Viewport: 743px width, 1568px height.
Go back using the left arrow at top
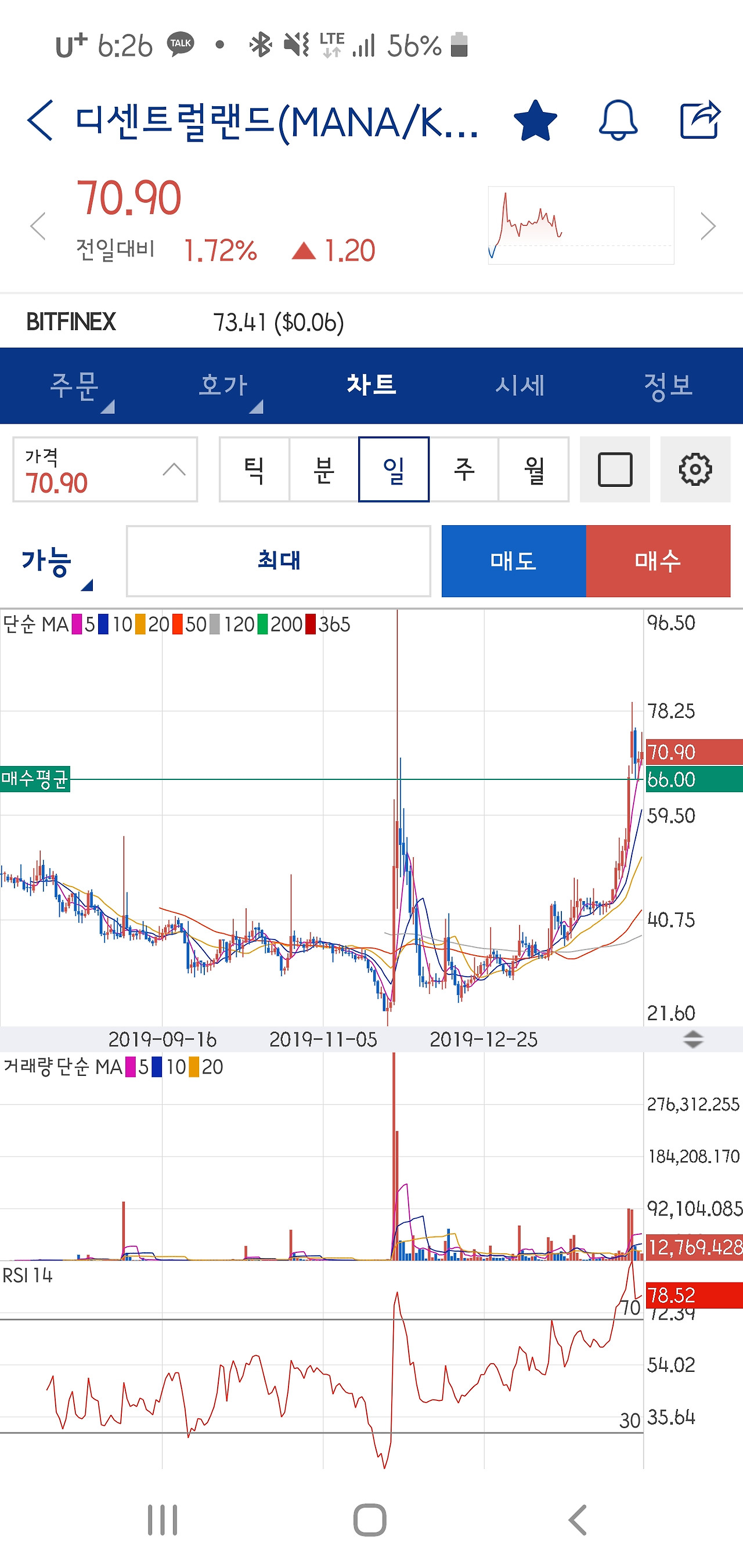38,120
